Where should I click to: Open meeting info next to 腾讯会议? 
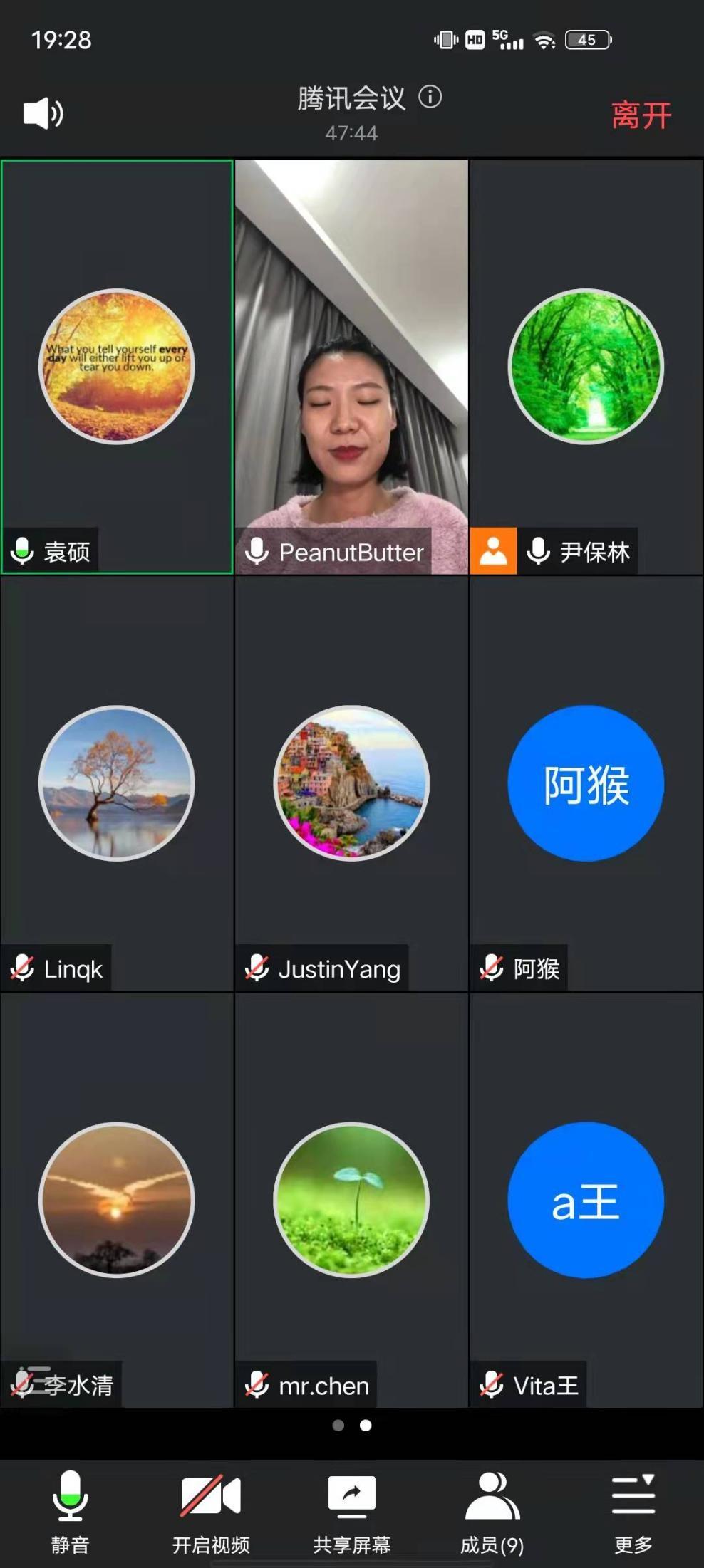pos(430,97)
